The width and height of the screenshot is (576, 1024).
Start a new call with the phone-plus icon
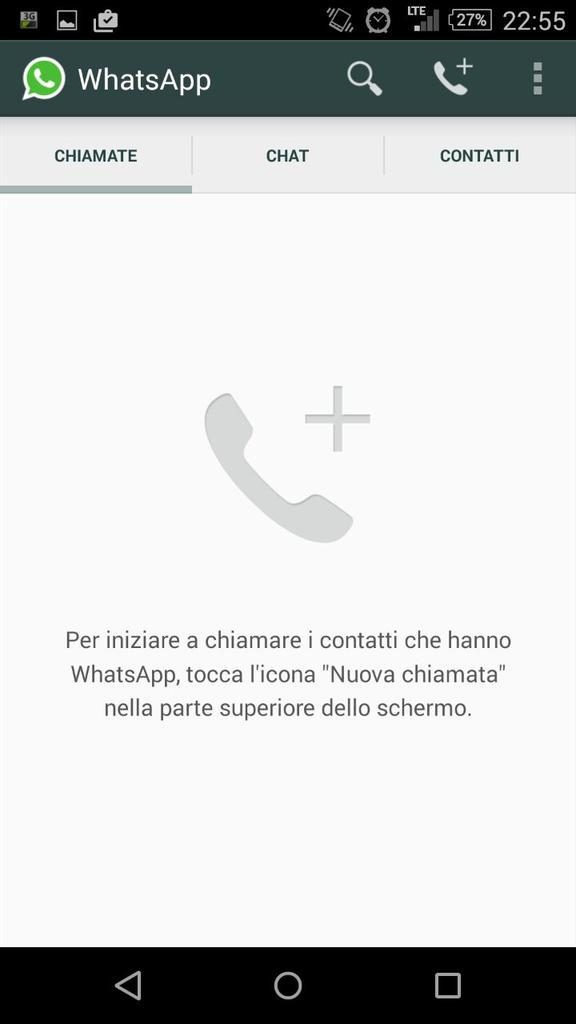[453, 77]
